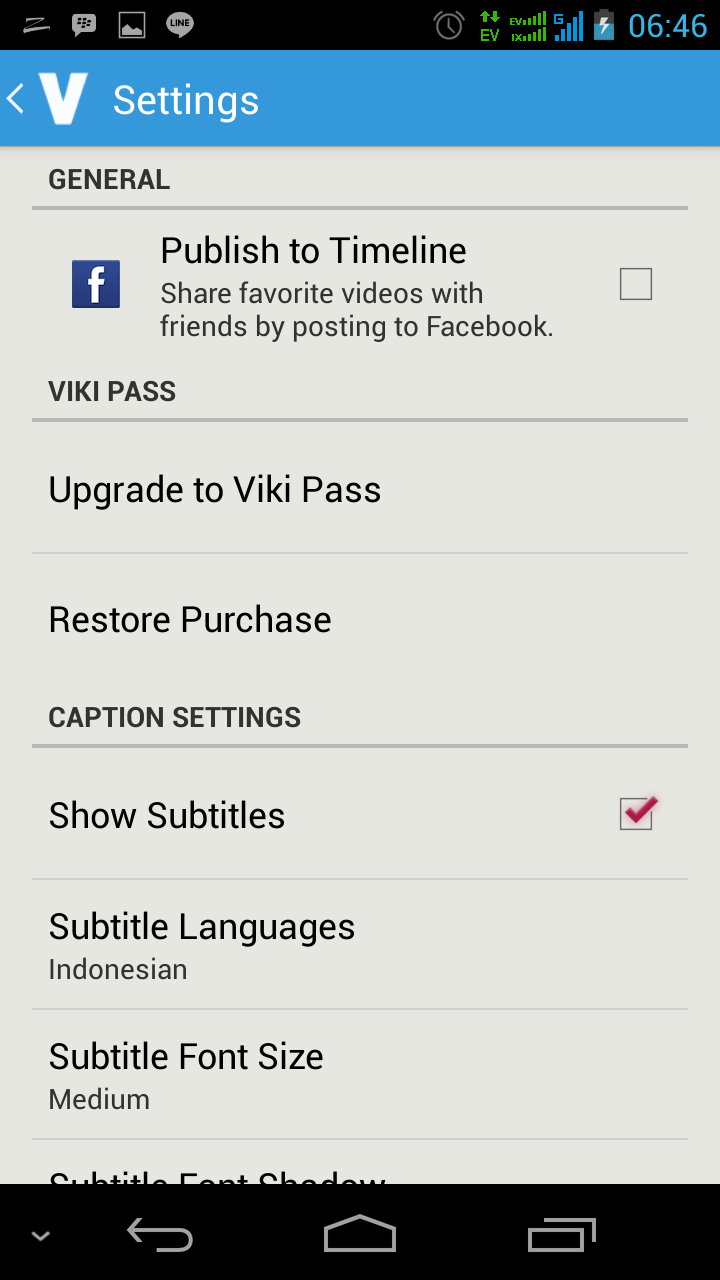
Task: Enable the Publish to Timeline checkbox
Action: click(635, 285)
